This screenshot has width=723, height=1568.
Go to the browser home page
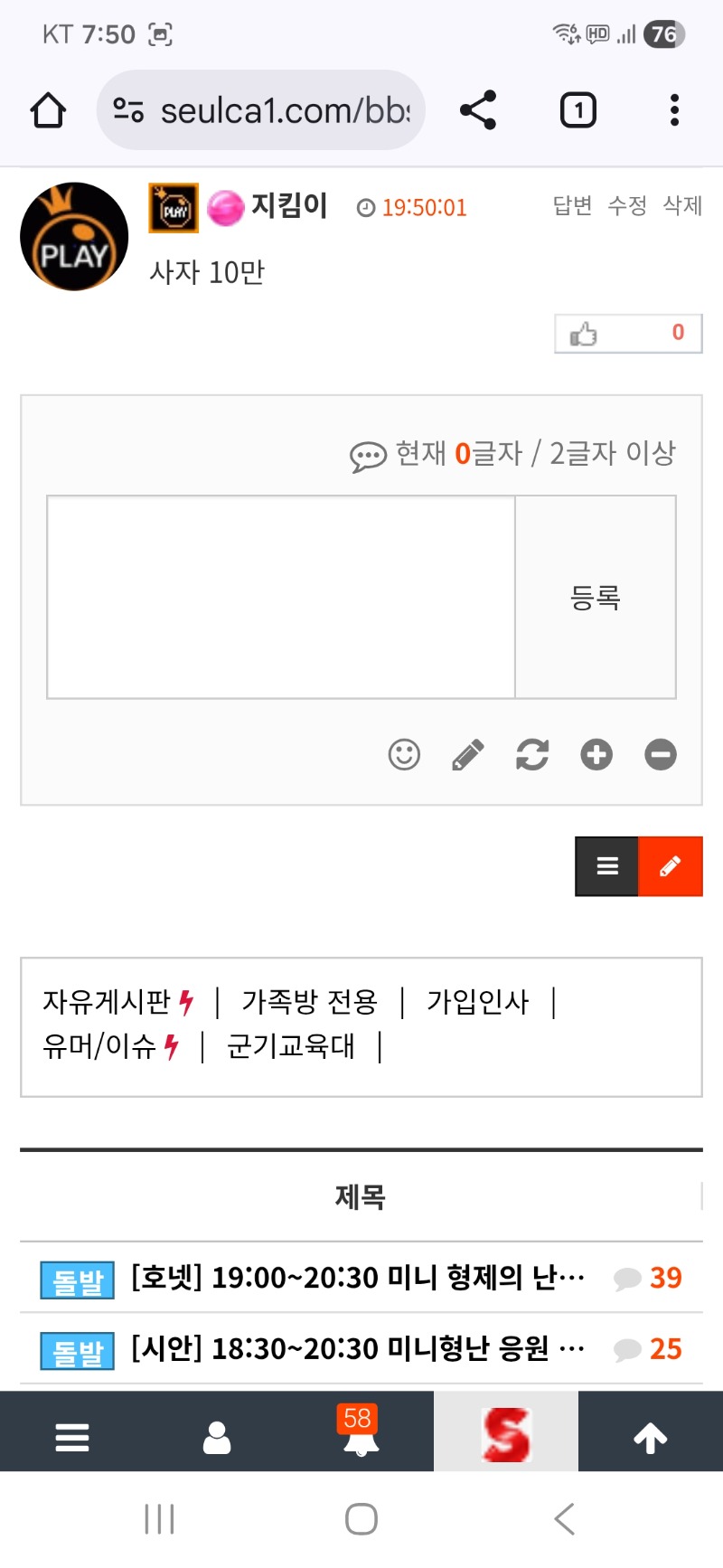point(48,110)
